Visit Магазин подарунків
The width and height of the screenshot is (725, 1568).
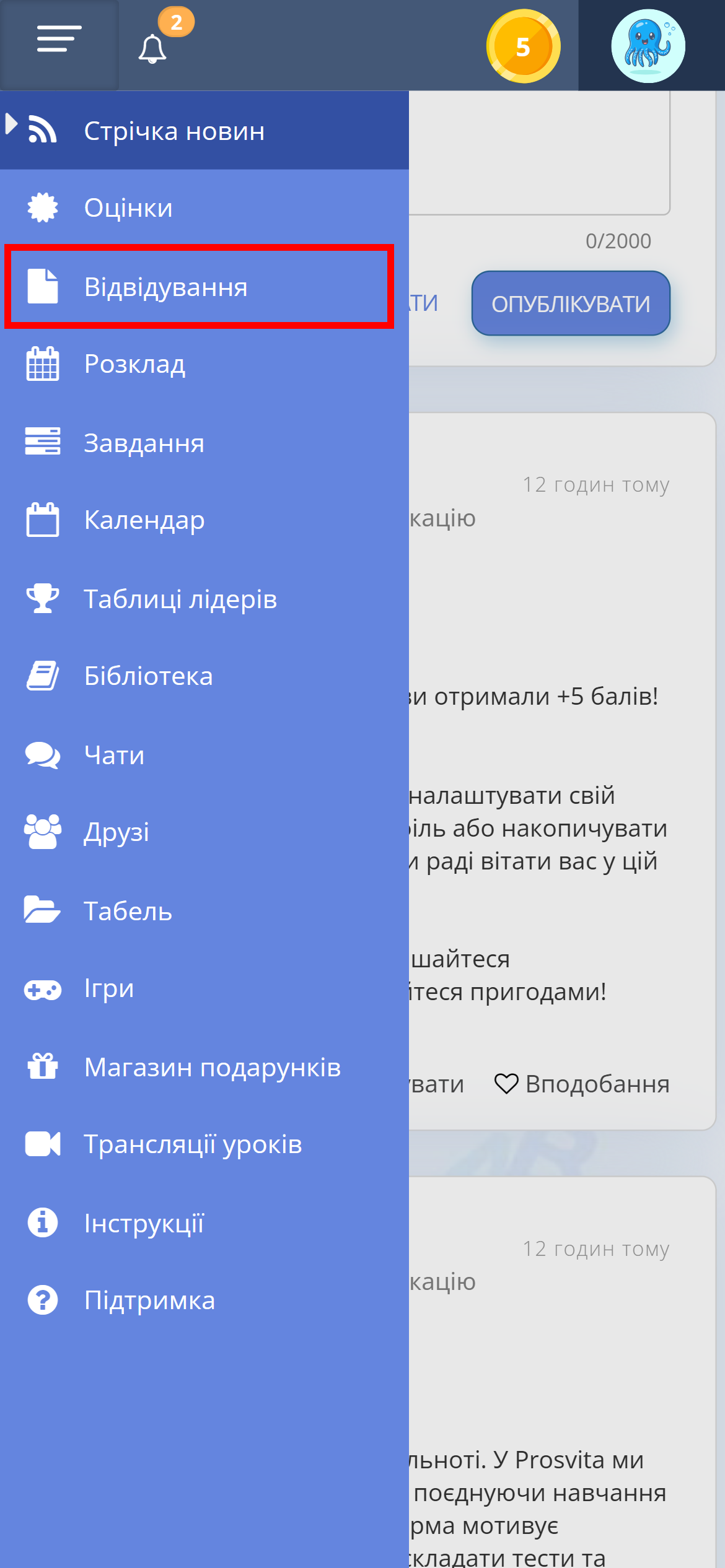click(x=212, y=1068)
